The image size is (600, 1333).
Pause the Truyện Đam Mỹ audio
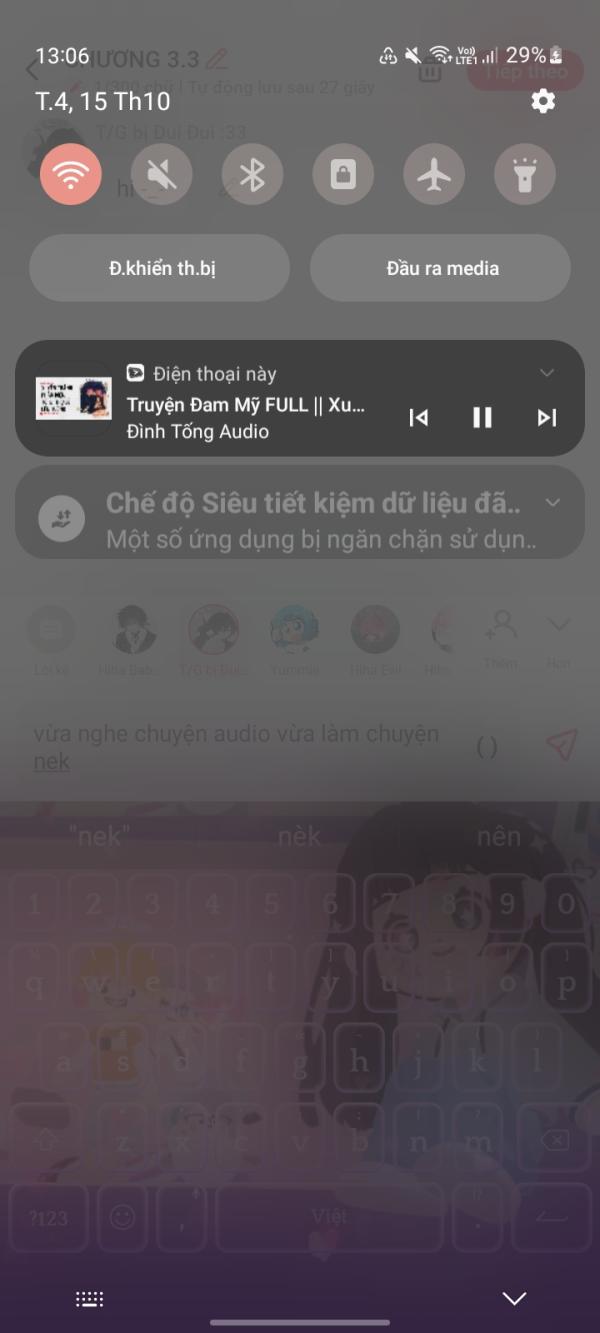tap(482, 418)
